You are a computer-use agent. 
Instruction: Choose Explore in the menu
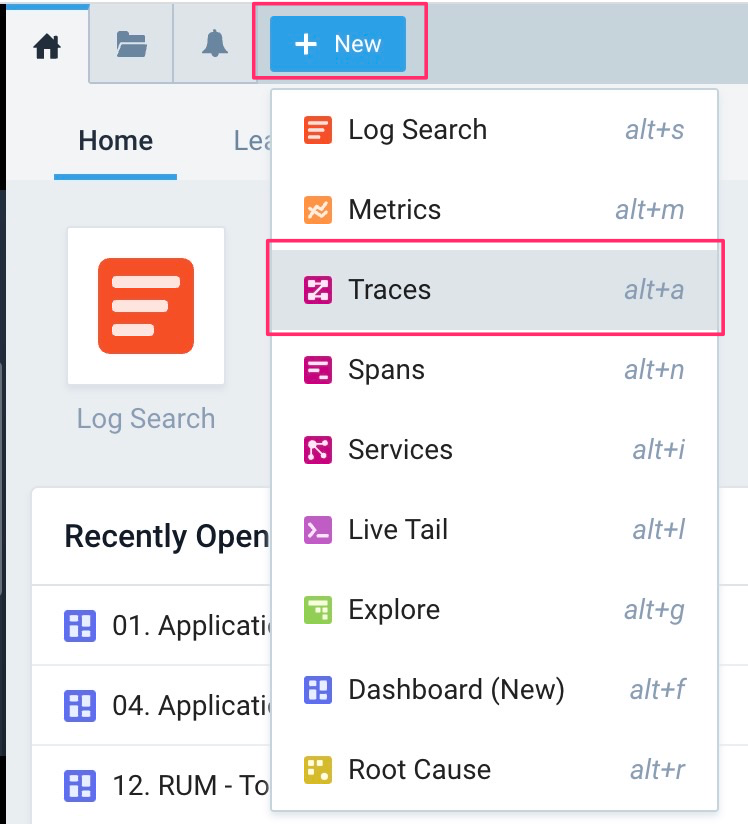393,610
